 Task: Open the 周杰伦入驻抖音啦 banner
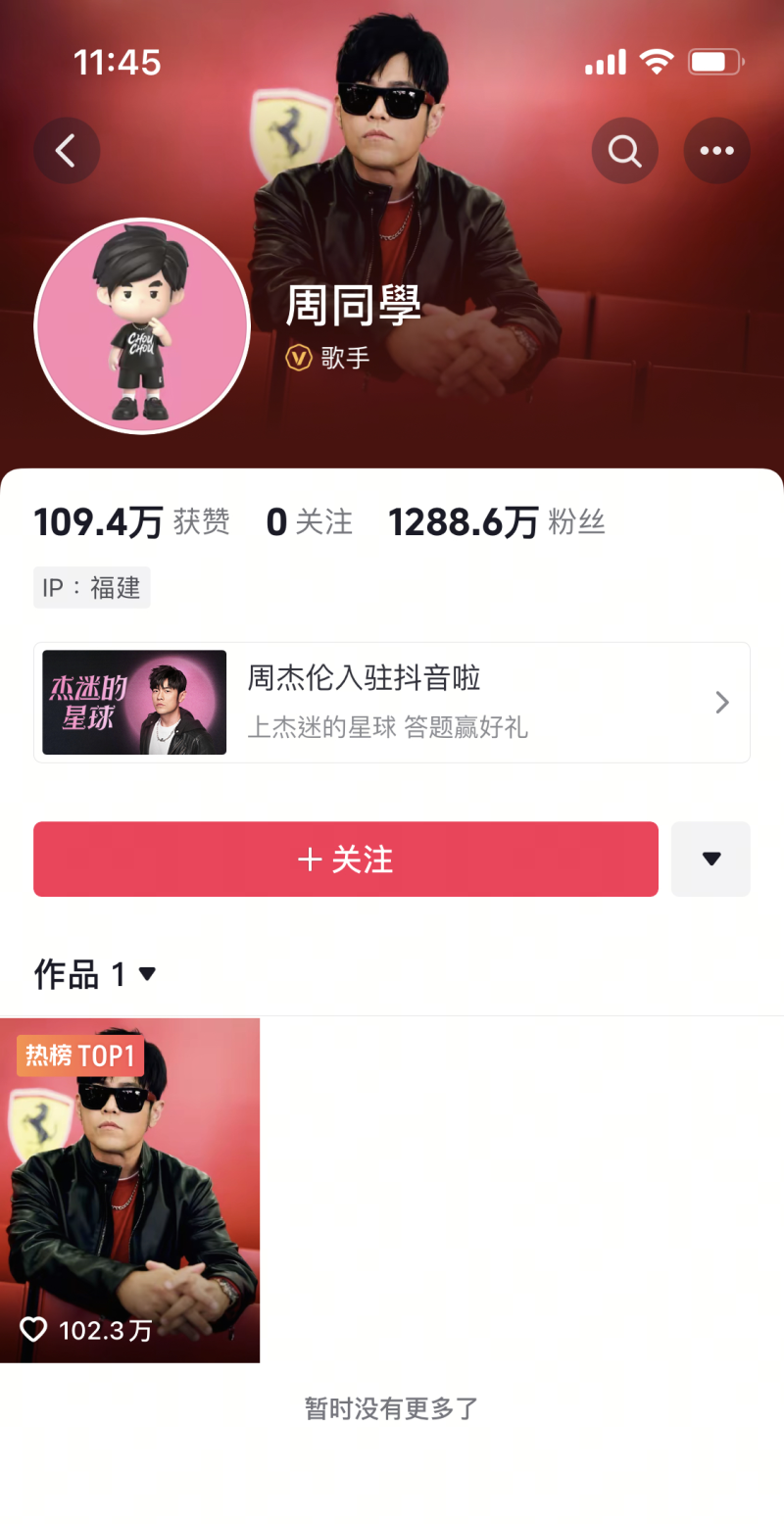pos(391,702)
